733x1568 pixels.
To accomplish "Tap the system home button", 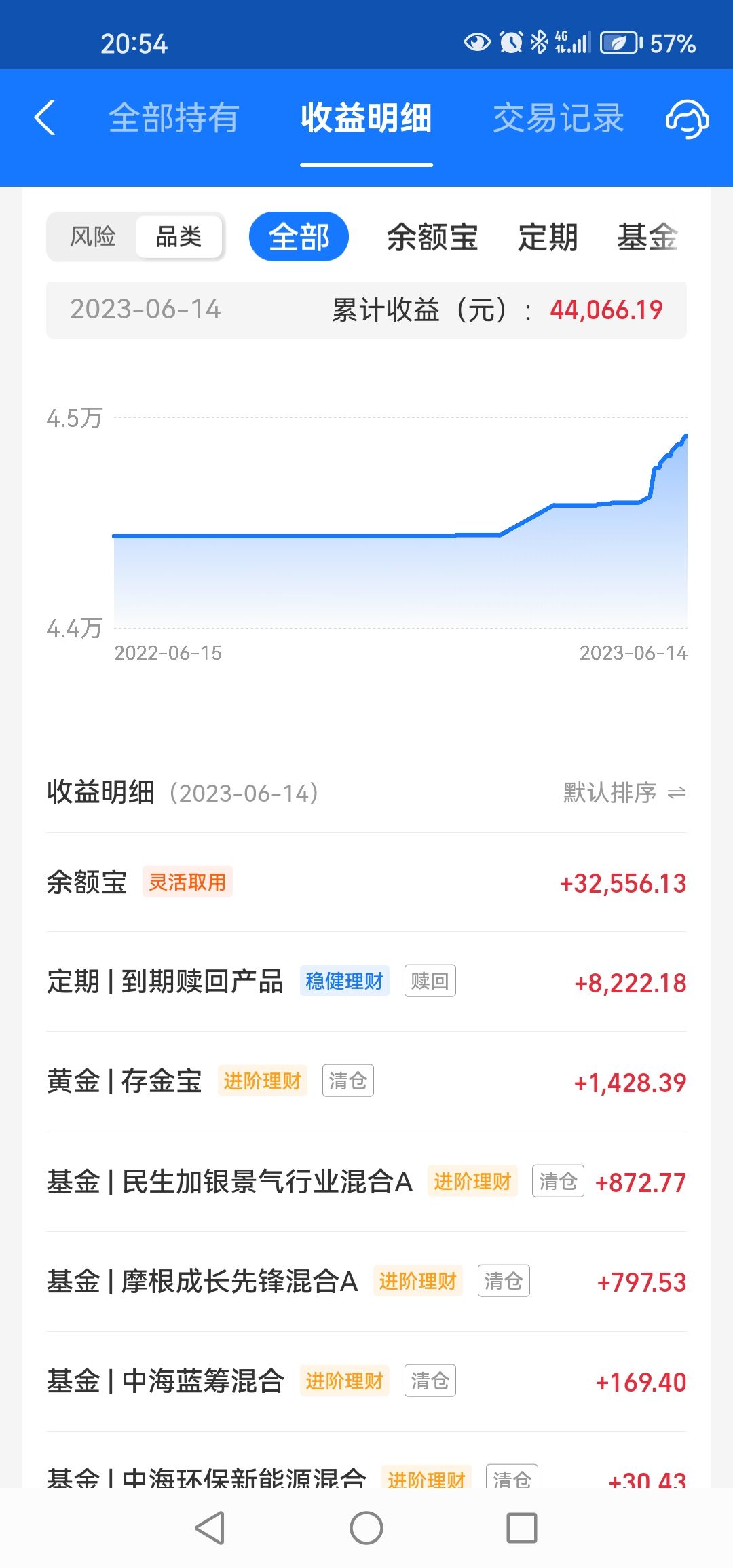I will [x=366, y=1528].
